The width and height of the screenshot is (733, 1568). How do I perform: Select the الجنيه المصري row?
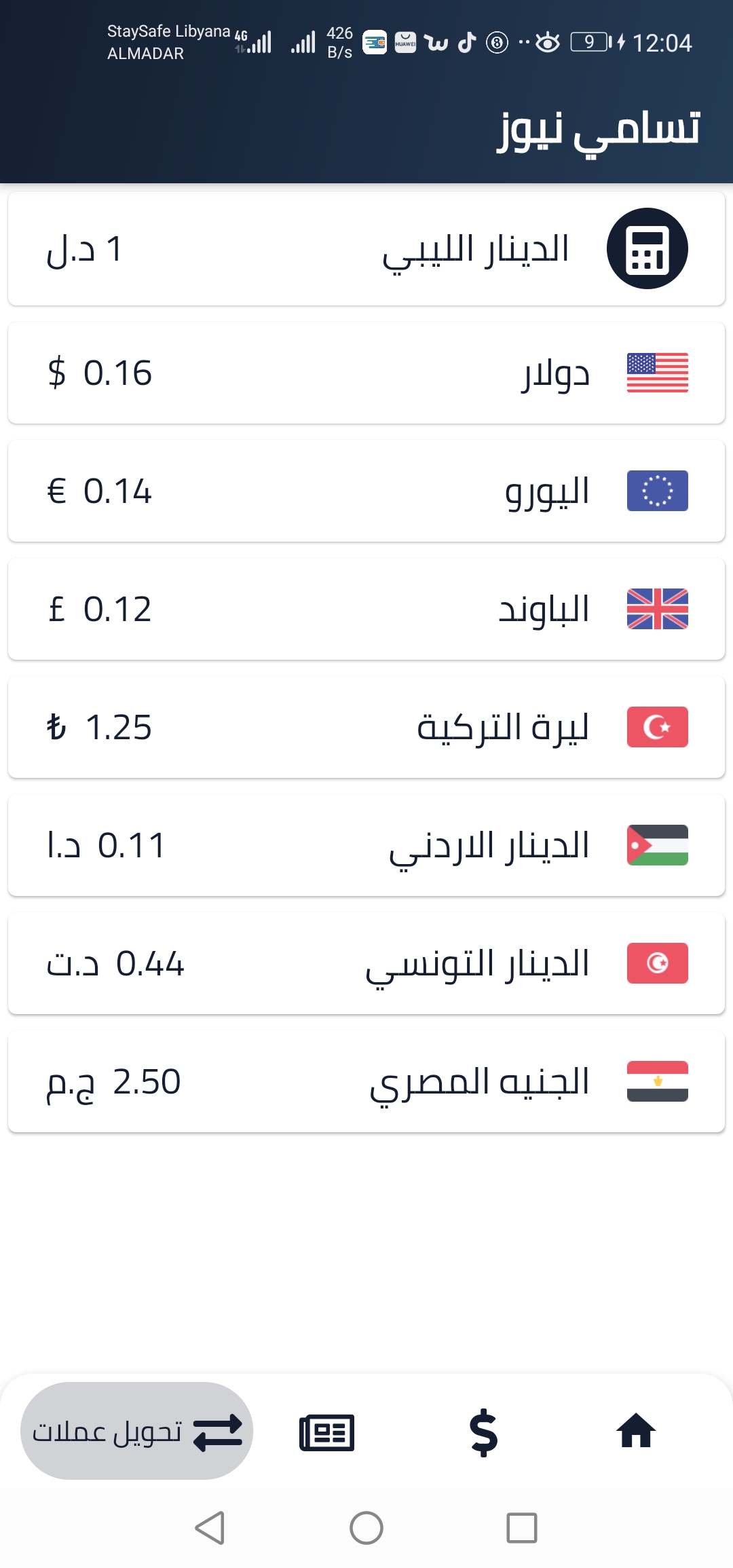(366, 1081)
